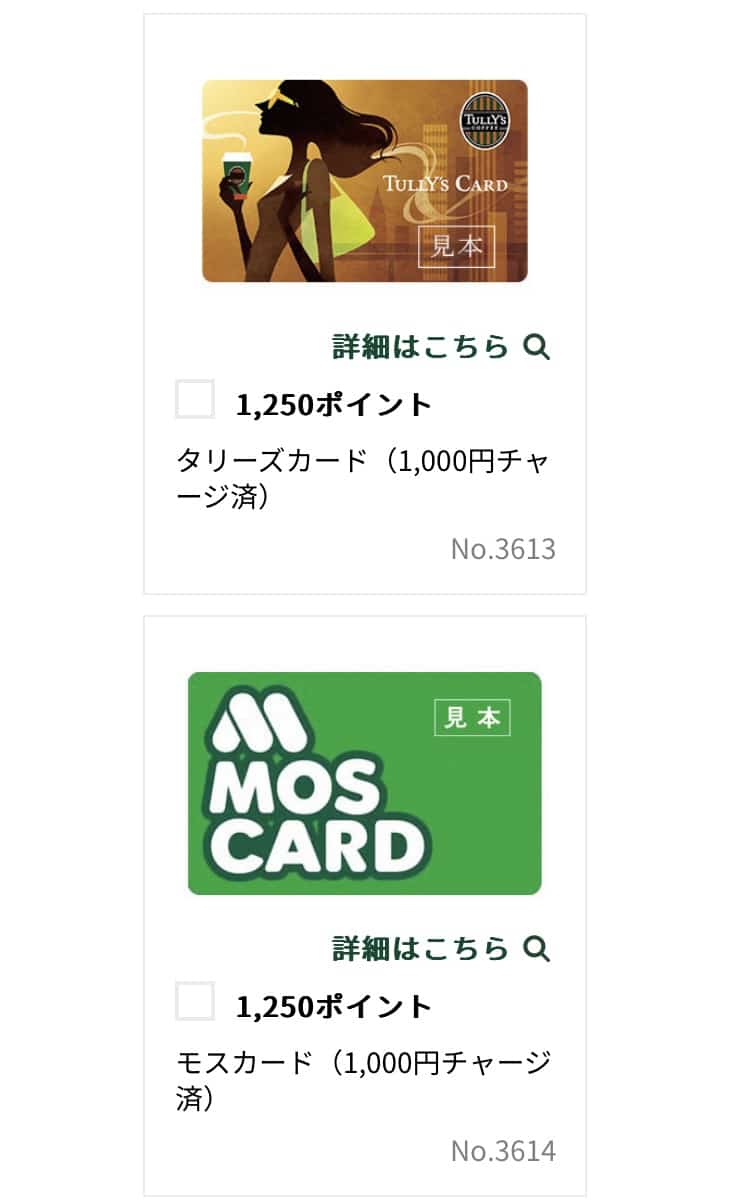The image size is (750, 1204).
Task: Check the box for タリーズカード
Action: tap(195, 399)
